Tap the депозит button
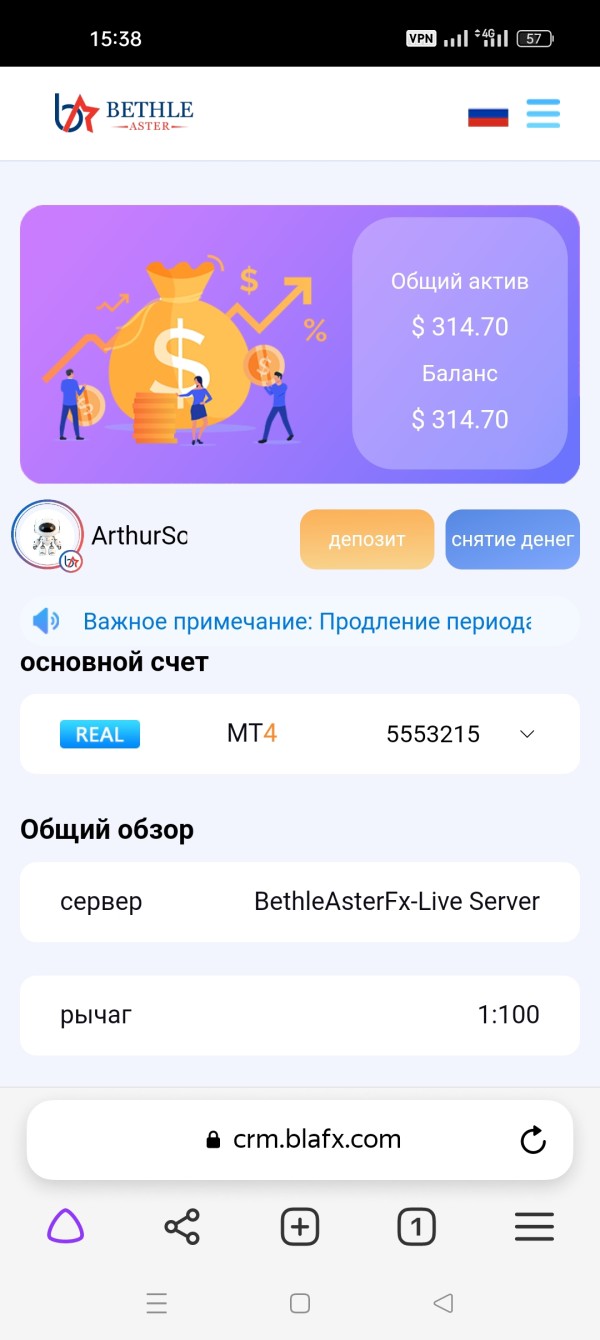Image resolution: width=600 pixels, height=1340 pixels. pos(367,539)
